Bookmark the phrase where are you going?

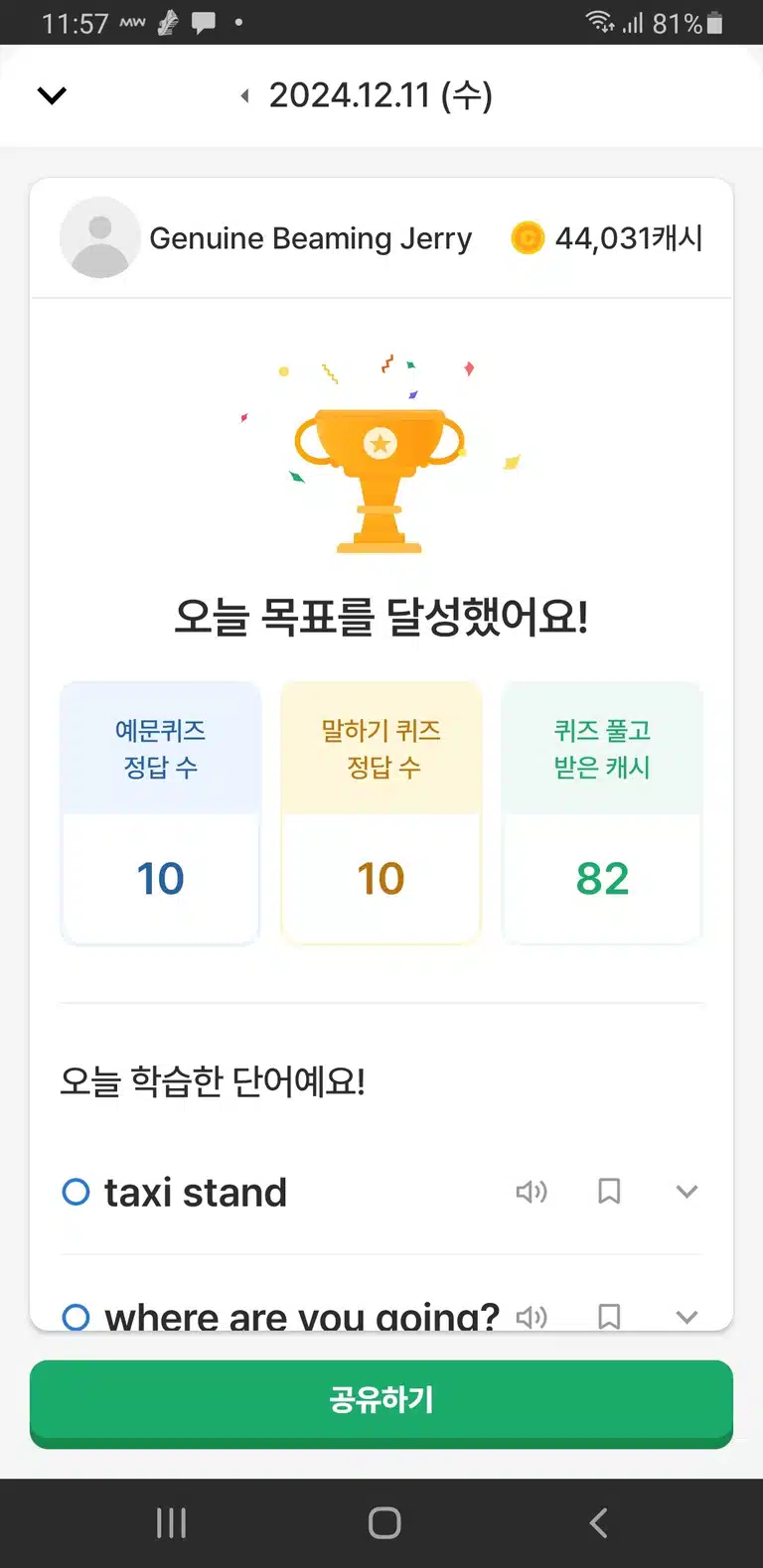pos(609,1317)
